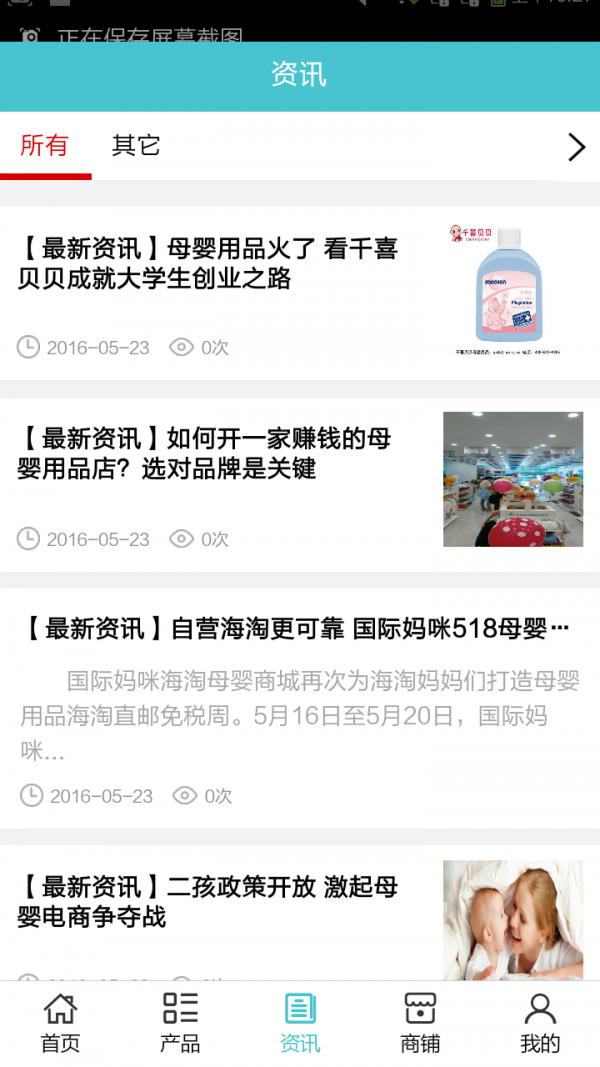
Task: Go to the 首页 home tab
Action: 60,1023
